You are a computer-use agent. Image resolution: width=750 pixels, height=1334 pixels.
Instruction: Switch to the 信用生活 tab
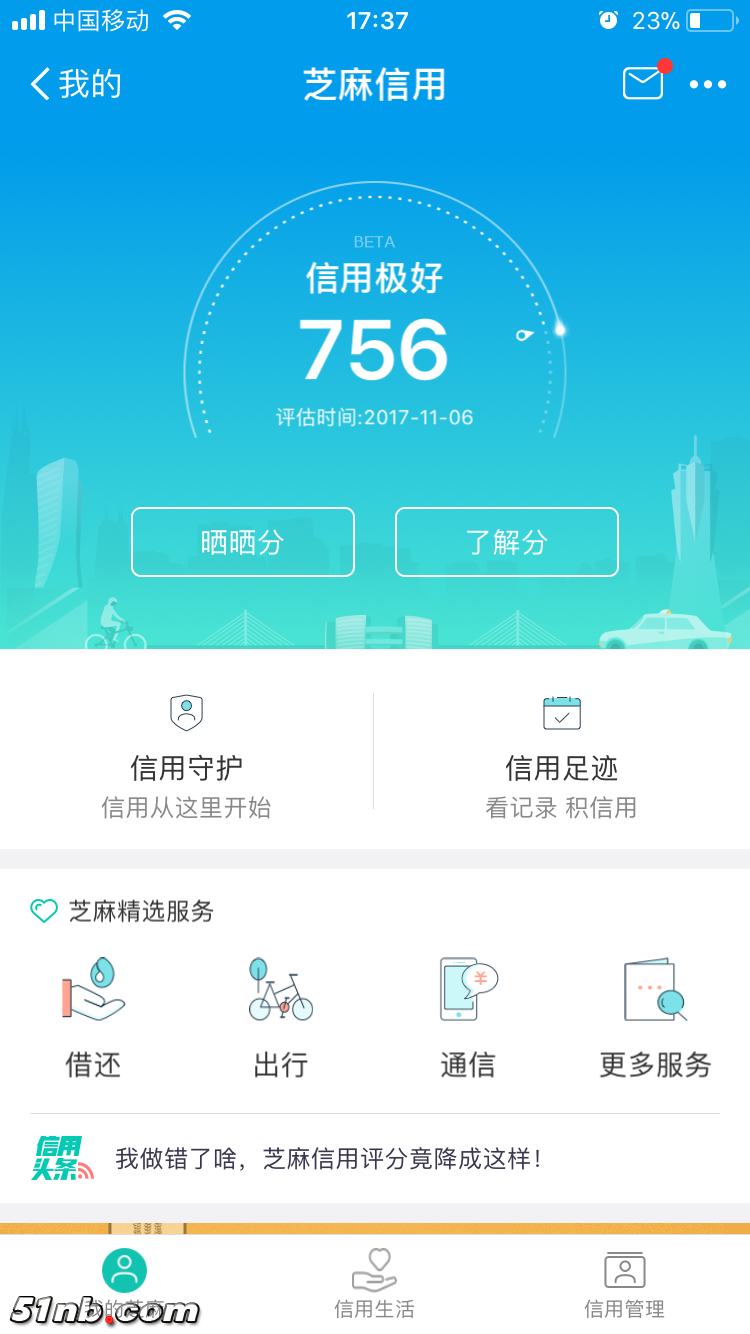pyautogui.click(x=374, y=1283)
